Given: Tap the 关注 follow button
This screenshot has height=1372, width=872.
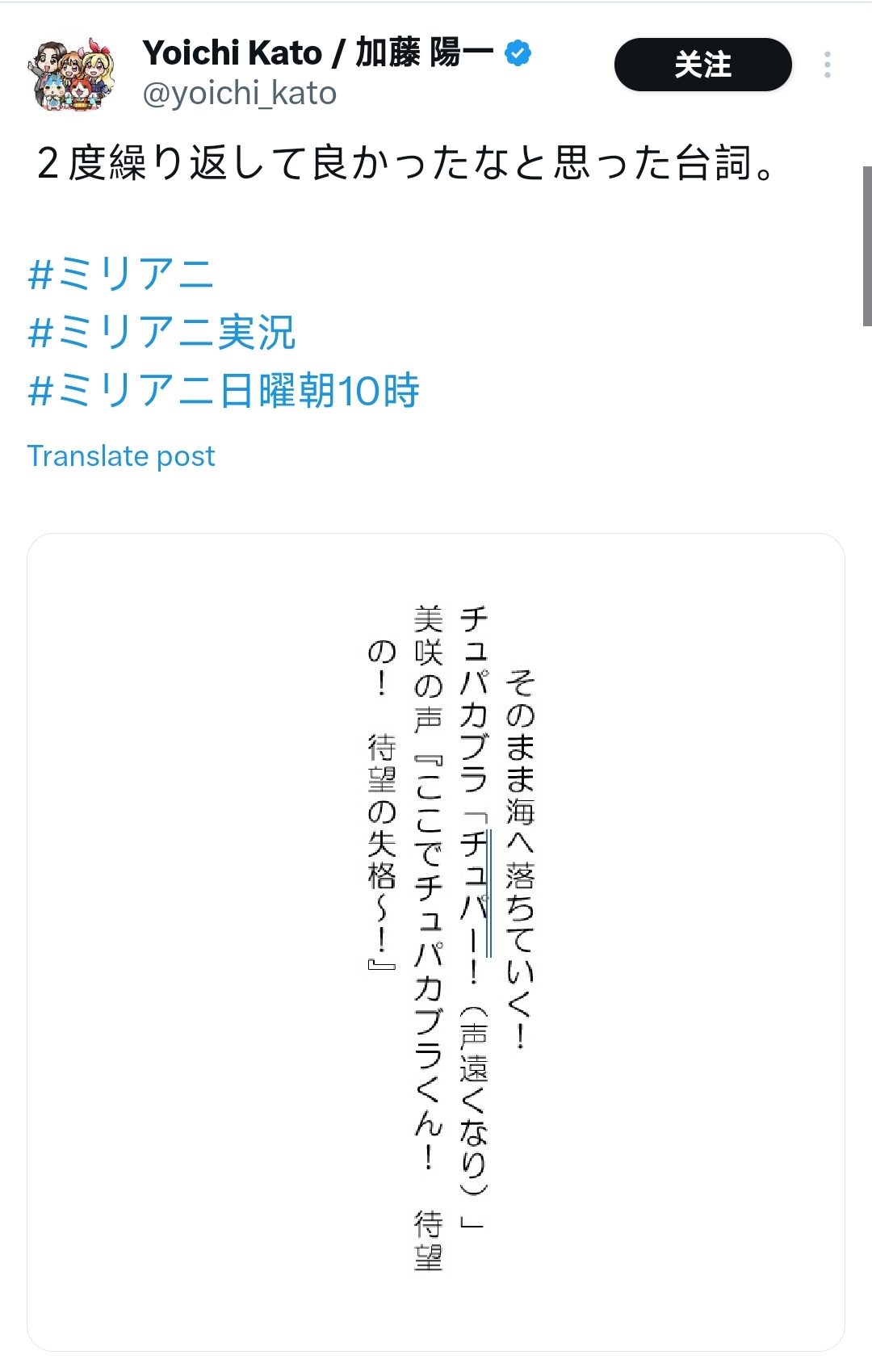Looking at the screenshot, I should (702, 65).
